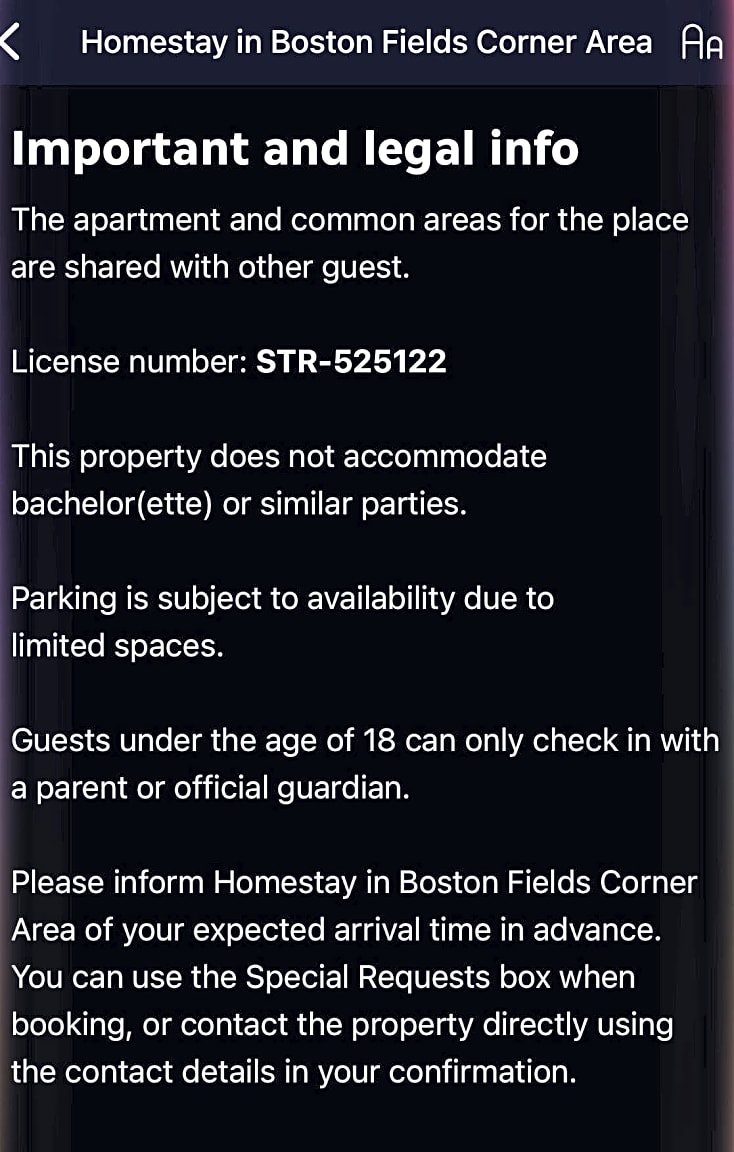Open the text size AA option

pyautogui.click(x=701, y=44)
